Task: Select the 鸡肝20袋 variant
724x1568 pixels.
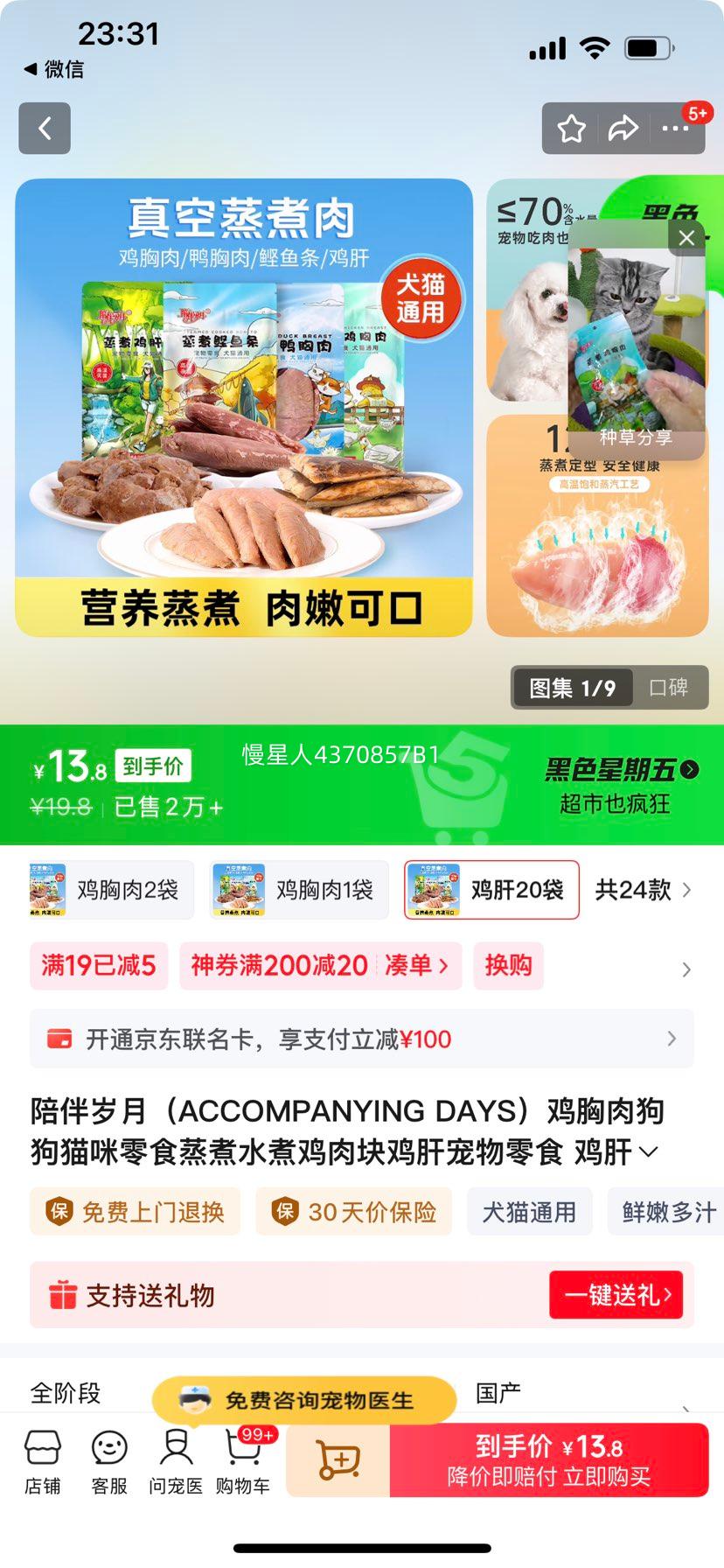Action: coord(491,890)
